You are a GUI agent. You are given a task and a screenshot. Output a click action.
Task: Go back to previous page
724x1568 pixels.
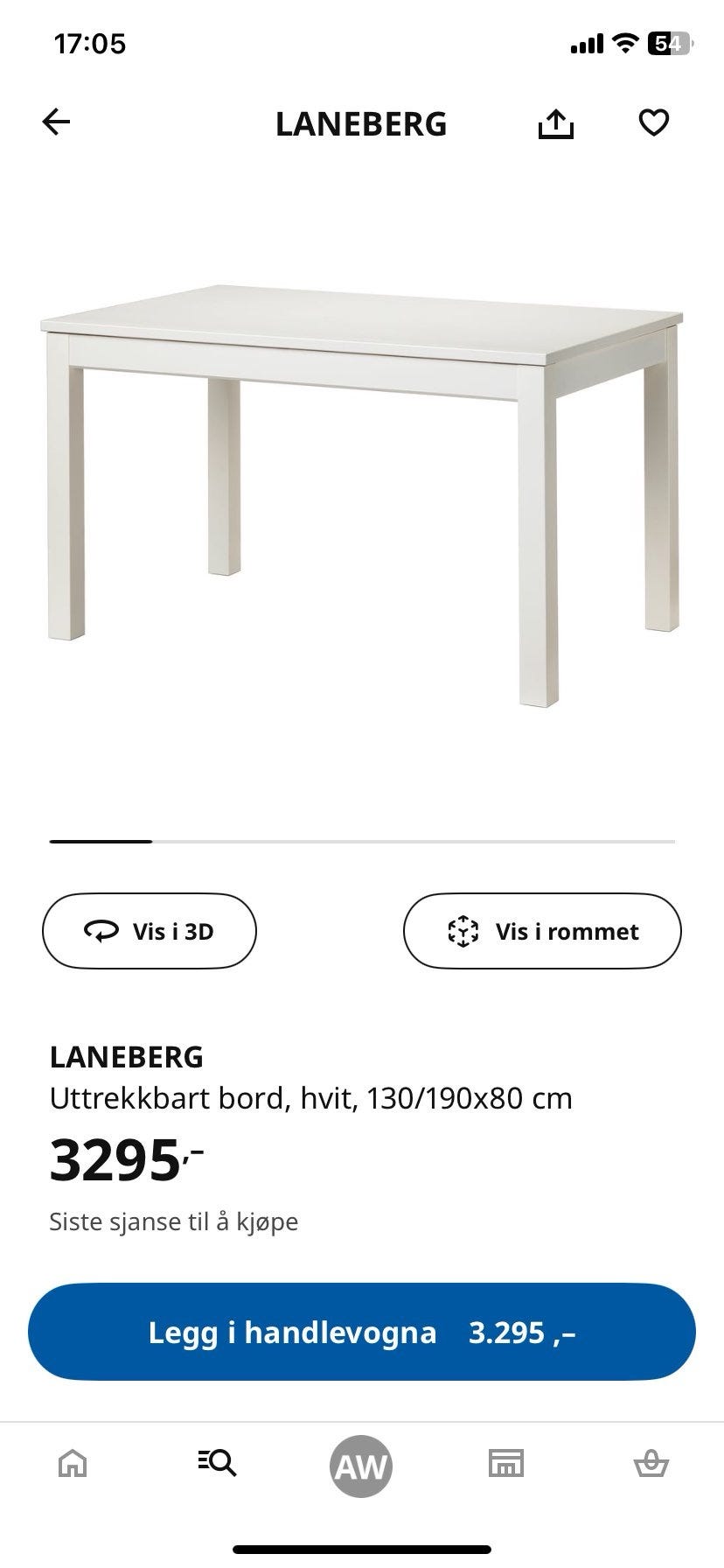[x=56, y=122]
